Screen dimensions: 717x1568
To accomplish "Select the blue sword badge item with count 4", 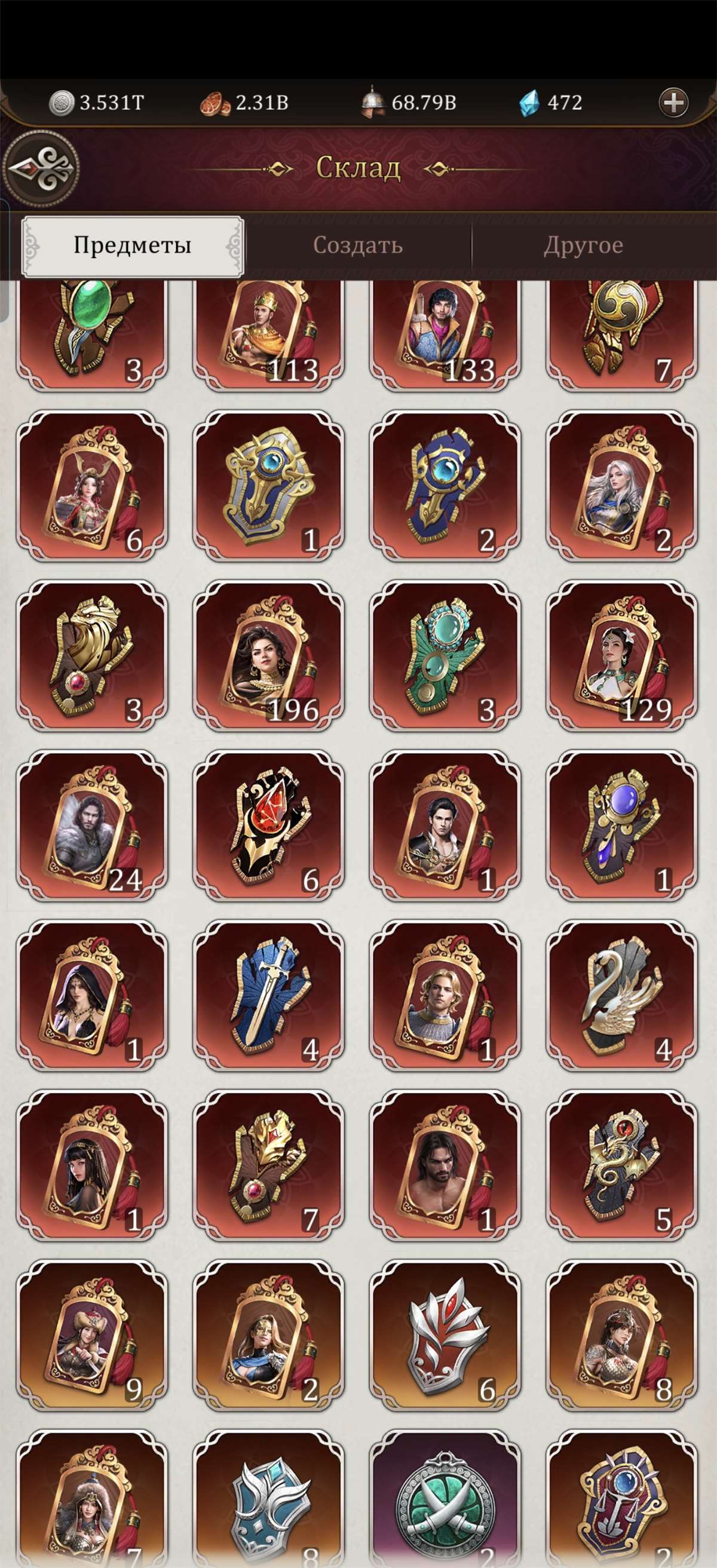I will click(268, 995).
